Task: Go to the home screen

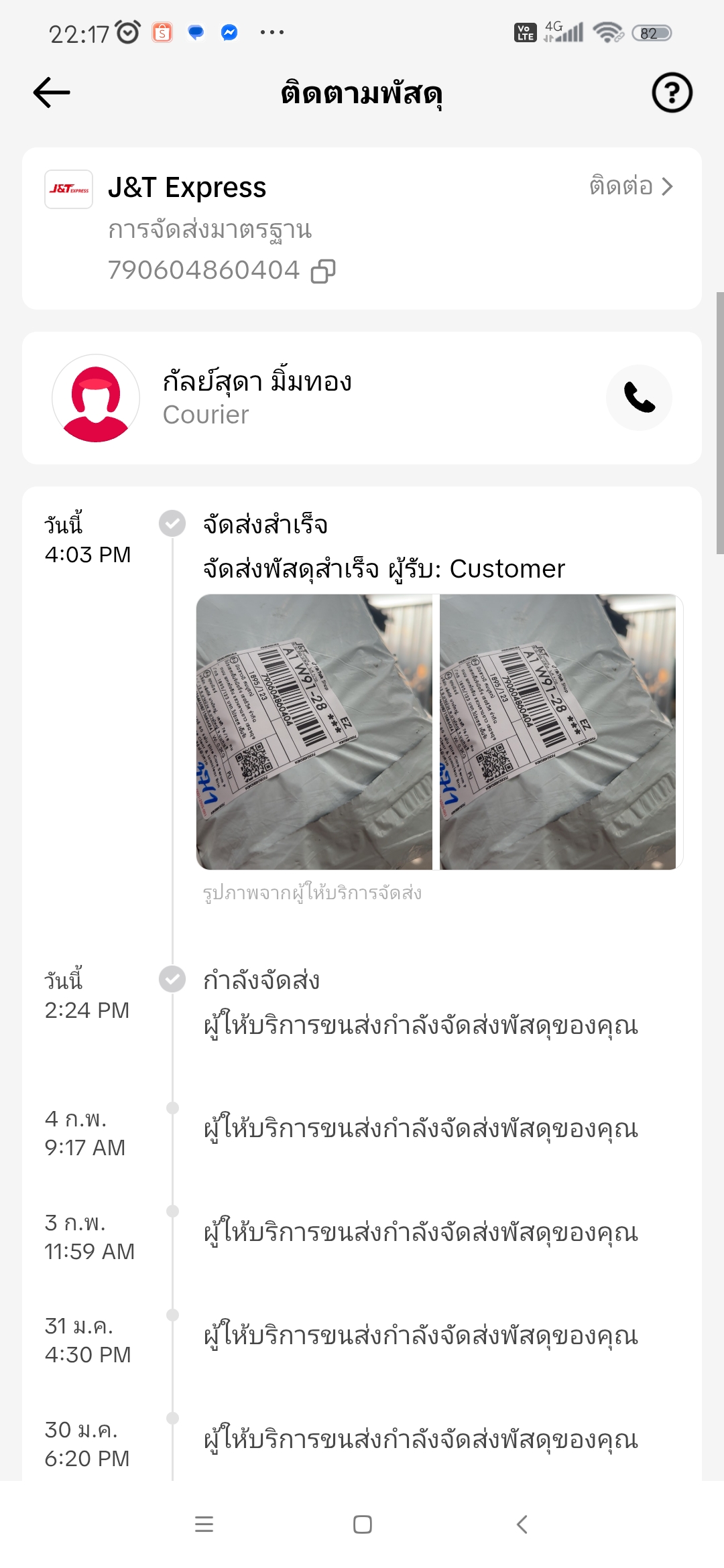Action: point(362,1524)
